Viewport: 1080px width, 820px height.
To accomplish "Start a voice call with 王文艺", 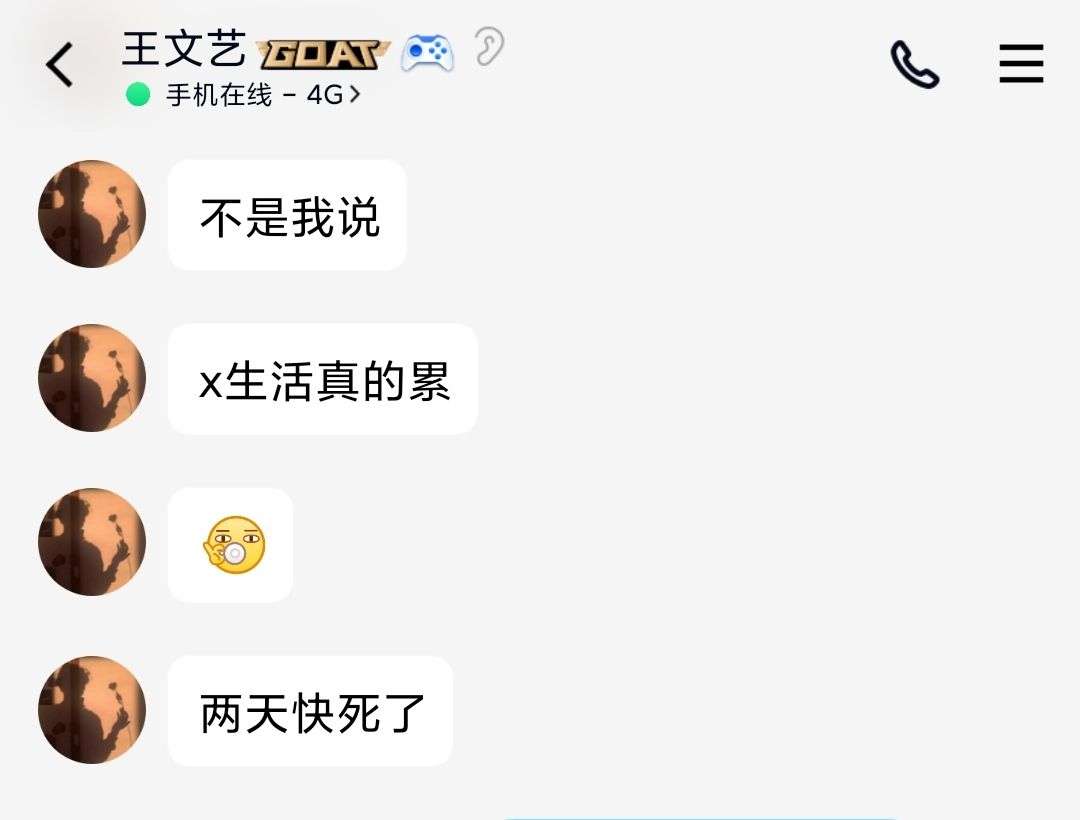I will (914, 66).
